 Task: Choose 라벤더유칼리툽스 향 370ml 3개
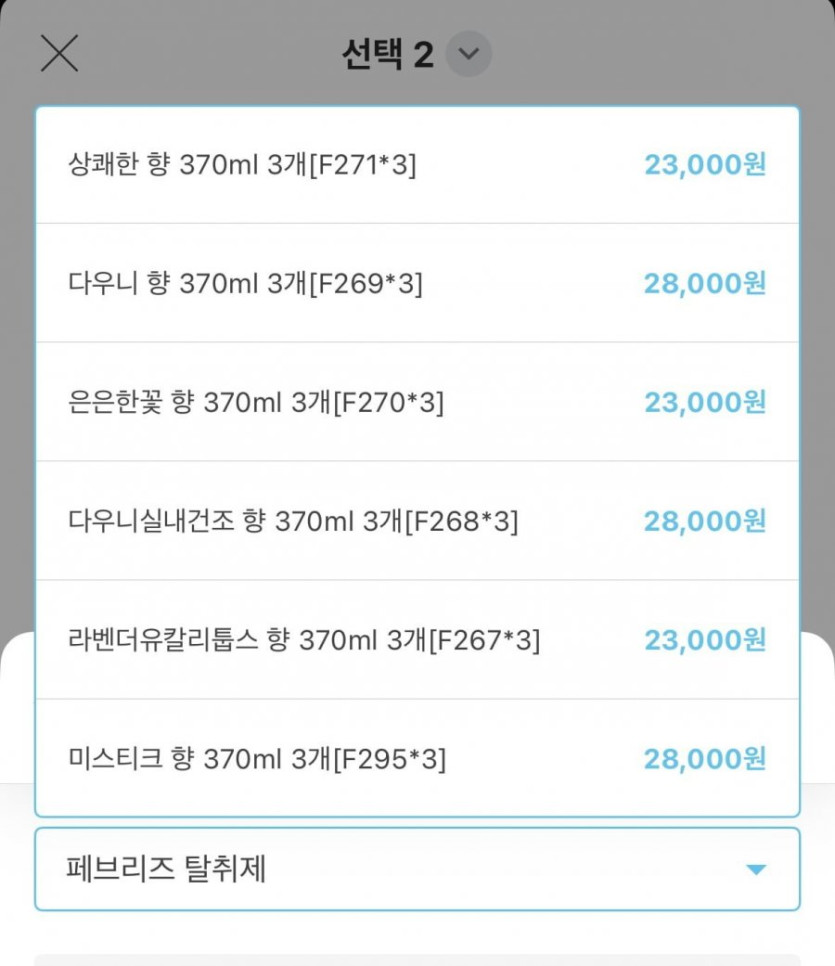(x=417, y=640)
